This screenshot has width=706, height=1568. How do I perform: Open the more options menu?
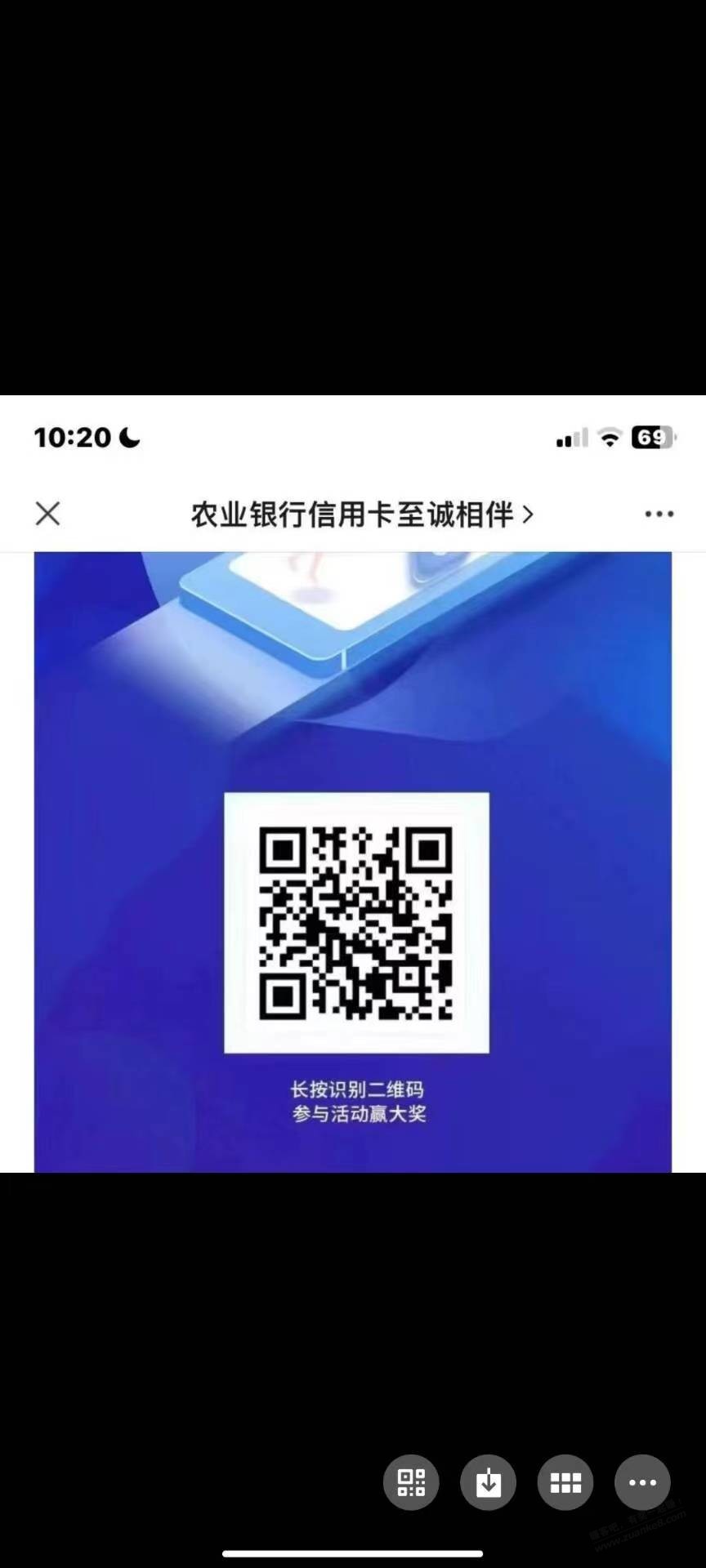(x=642, y=1481)
